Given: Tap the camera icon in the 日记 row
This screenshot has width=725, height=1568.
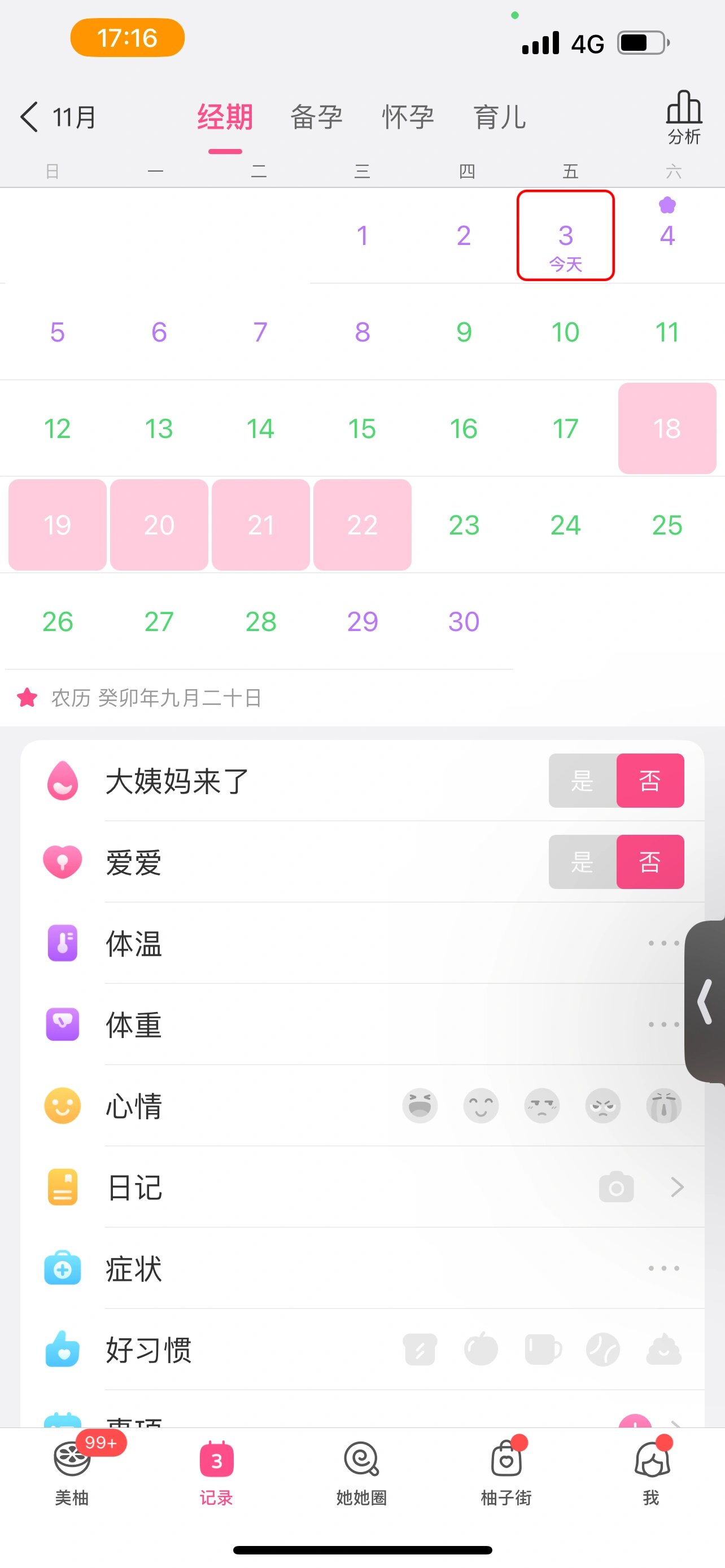Looking at the screenshot, I should [x=617, y=1186].
